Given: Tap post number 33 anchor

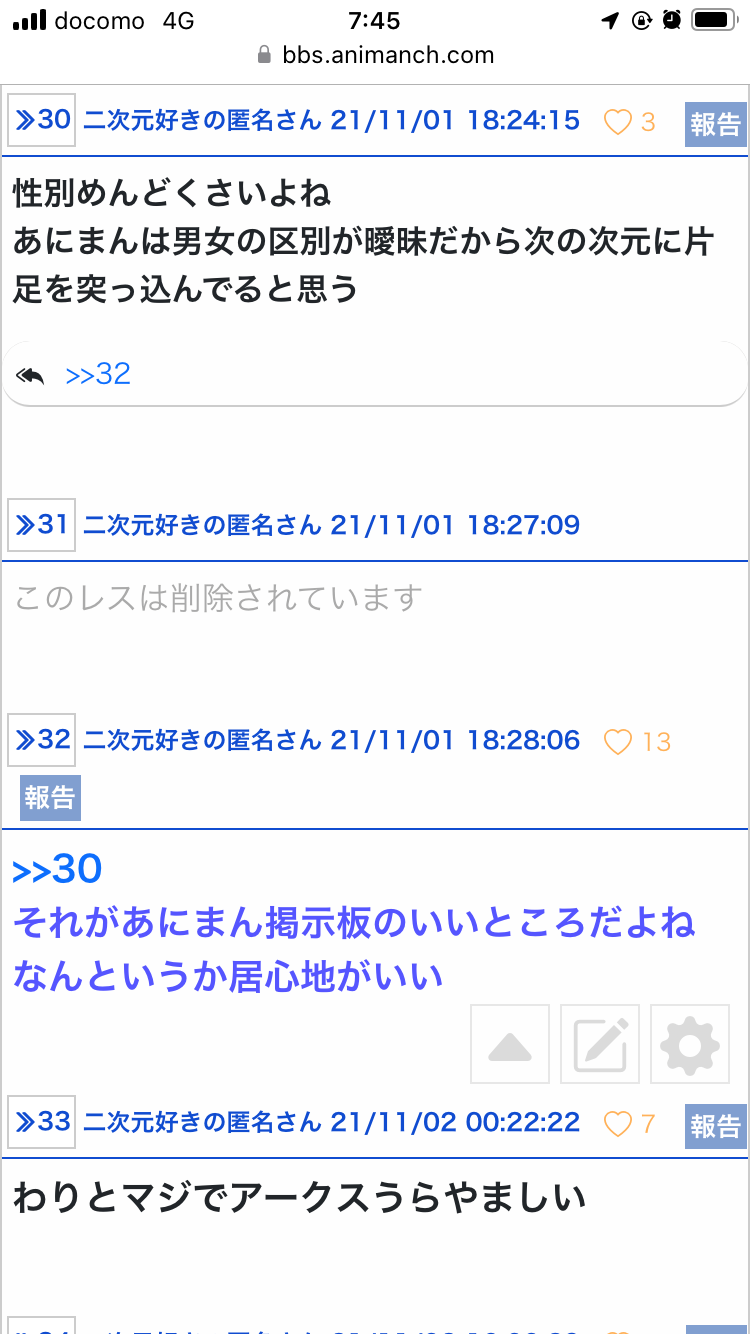Looking at the screenshot, I should [42, 1122].
